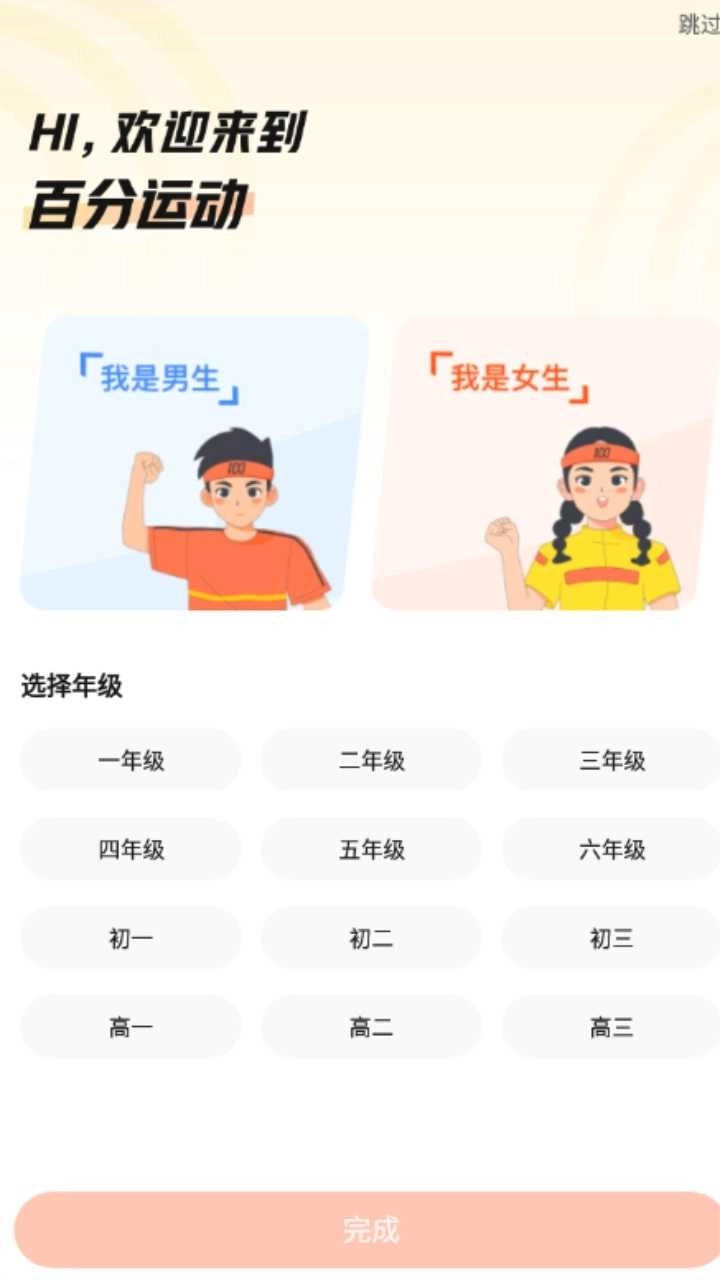Choose 一年级 grade
This screenshot has height=1280, width=720.
click(131, 761)
